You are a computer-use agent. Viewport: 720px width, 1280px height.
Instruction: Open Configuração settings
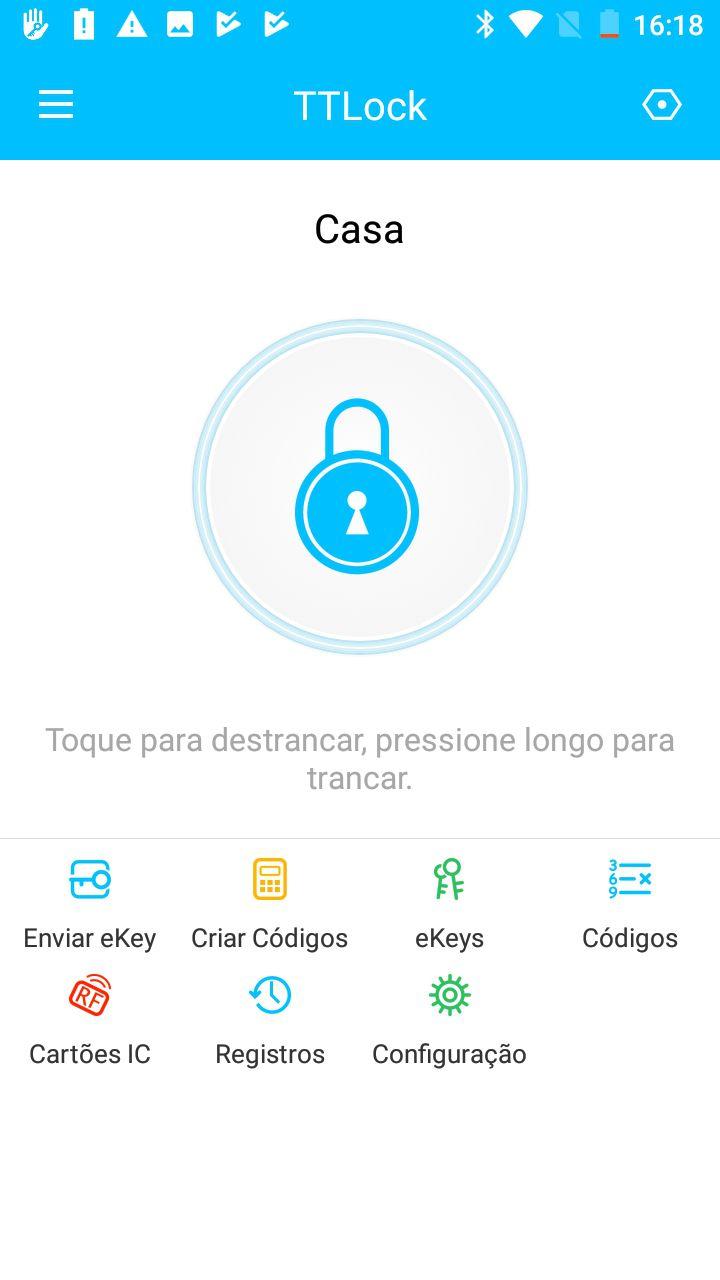[449, 1019]
